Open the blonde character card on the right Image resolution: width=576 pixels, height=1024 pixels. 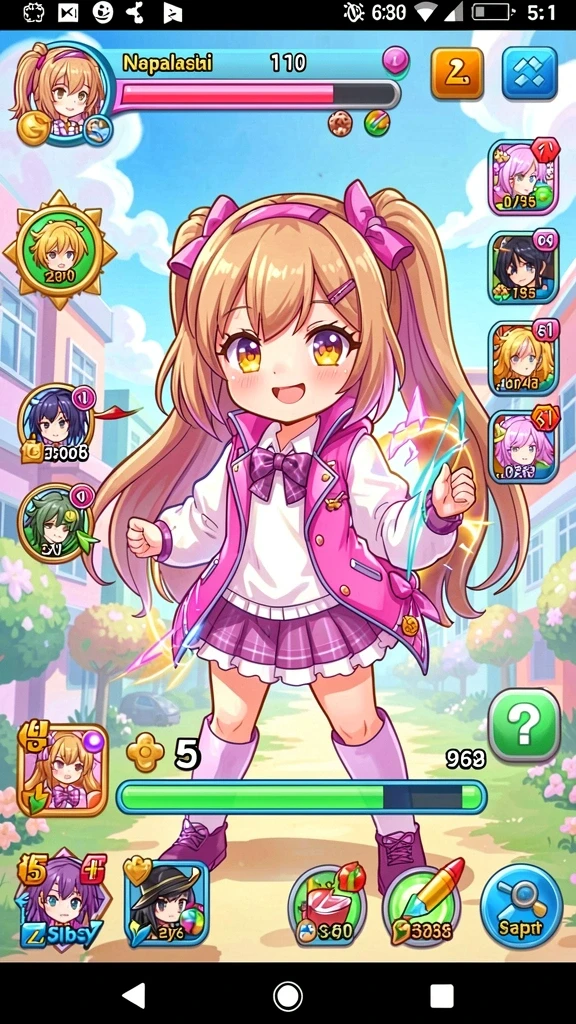pos(523,358)
